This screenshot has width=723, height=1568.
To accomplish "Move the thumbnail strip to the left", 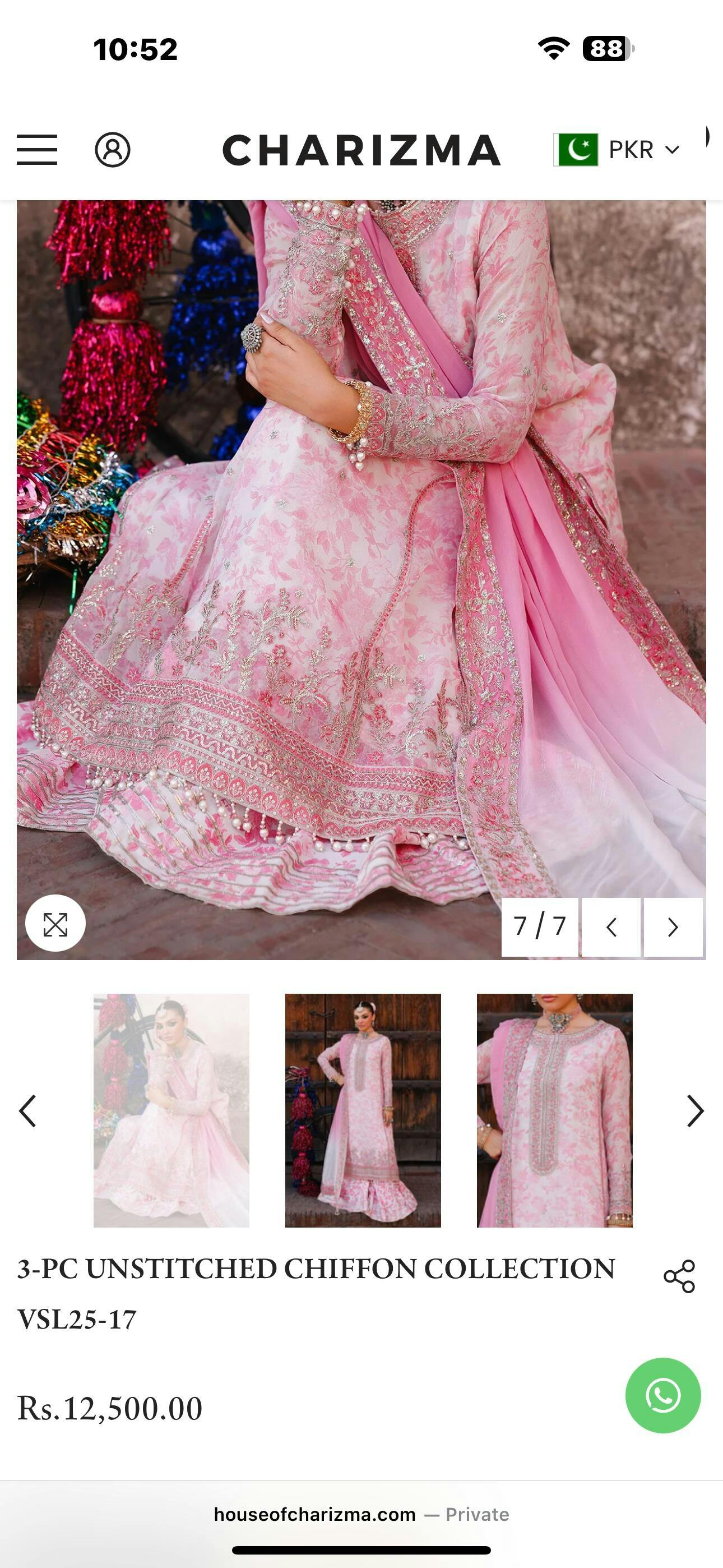I will tap(28, 1111).
